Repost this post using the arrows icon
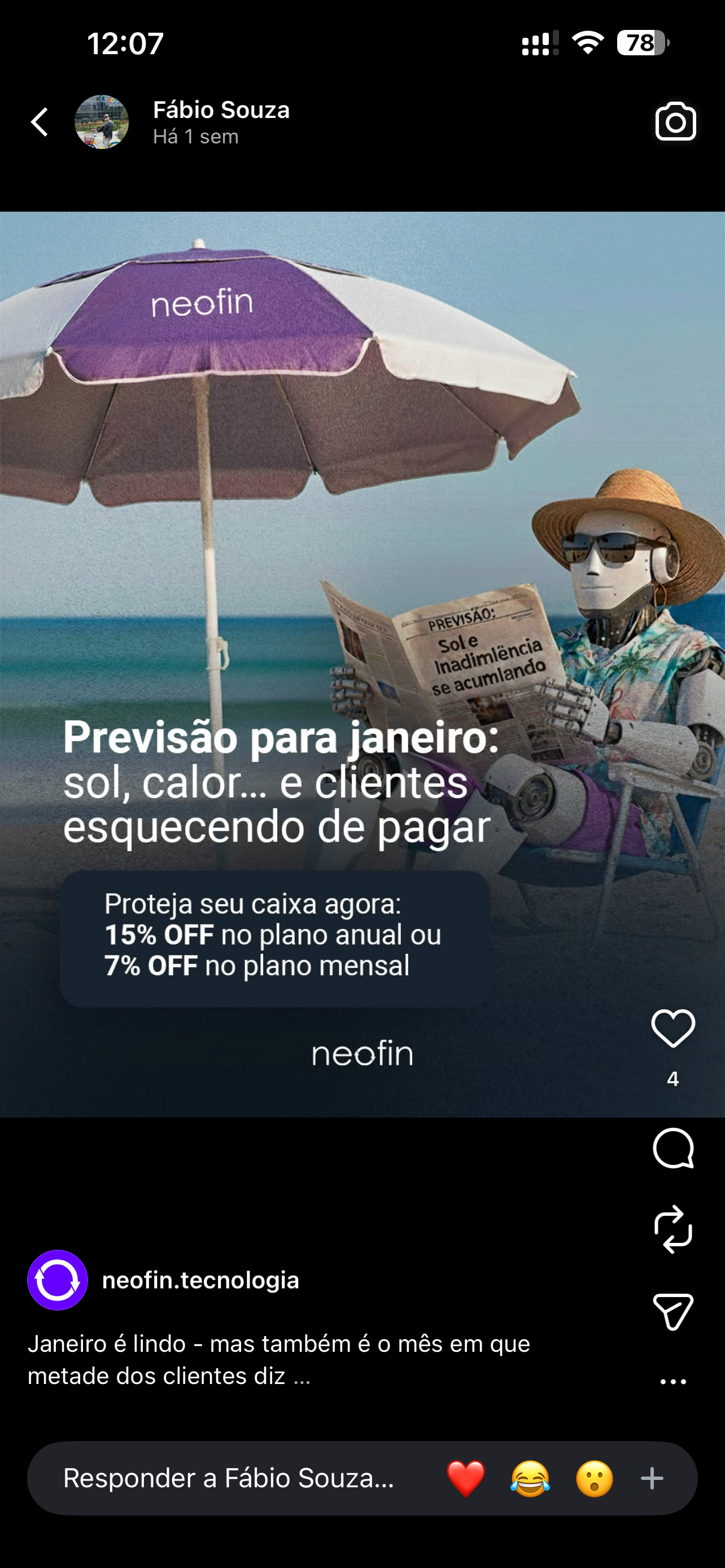This screenshot has height=1568, width=725. point(672,1229)
